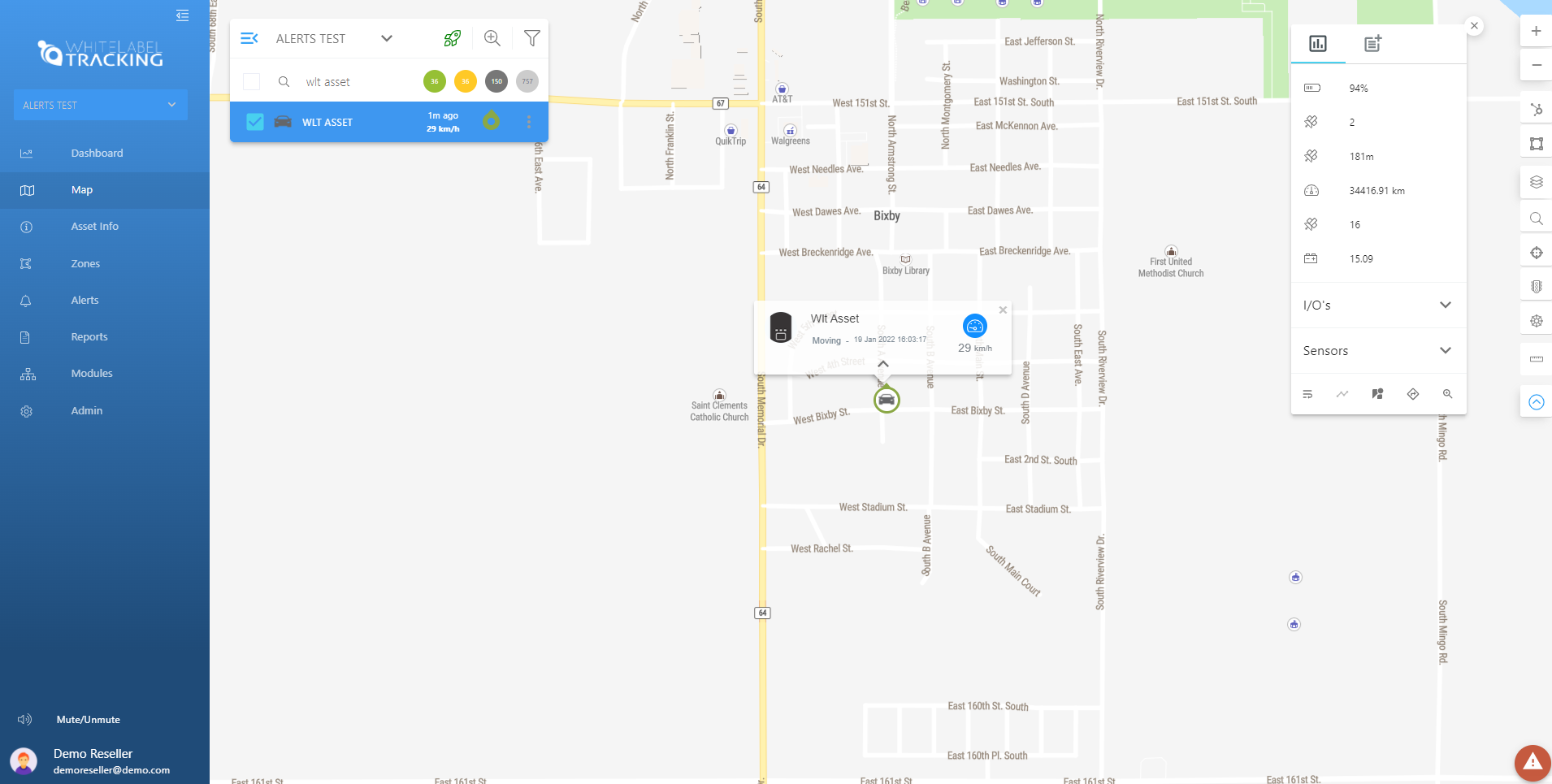This screenshot has width=1552, height=784.
Task: Open Modules from the sidebar
Action: point(91,374)
